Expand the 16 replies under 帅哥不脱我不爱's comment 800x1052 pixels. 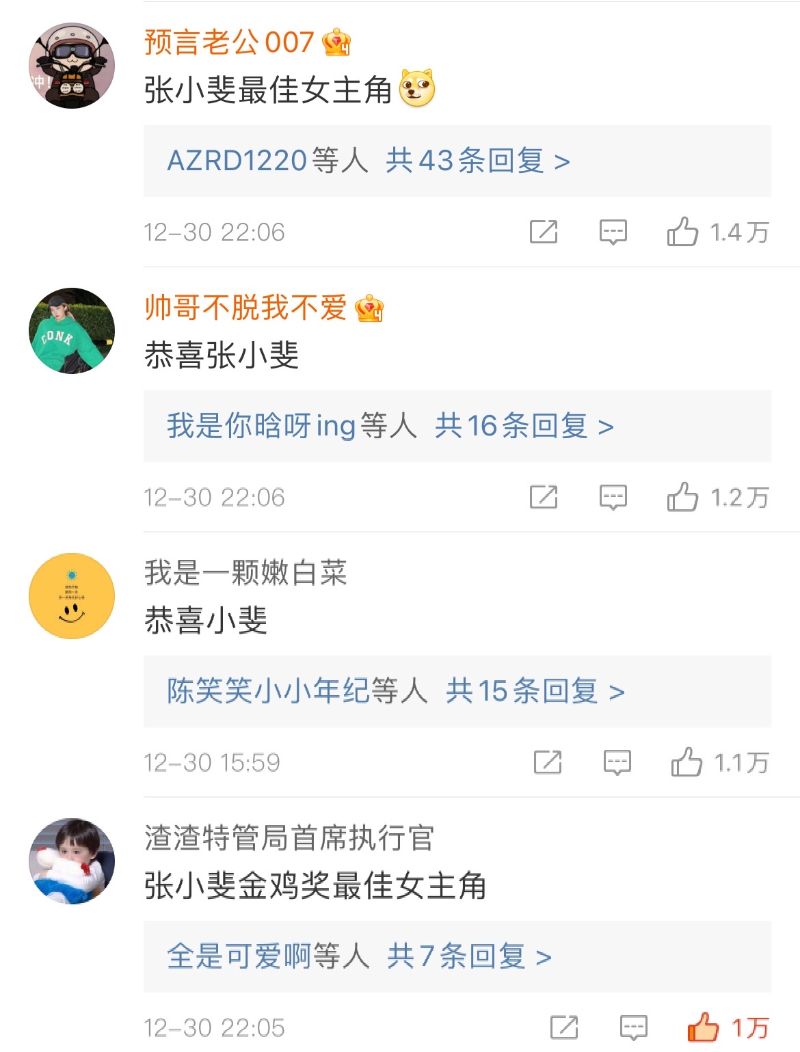coord(524,427)
